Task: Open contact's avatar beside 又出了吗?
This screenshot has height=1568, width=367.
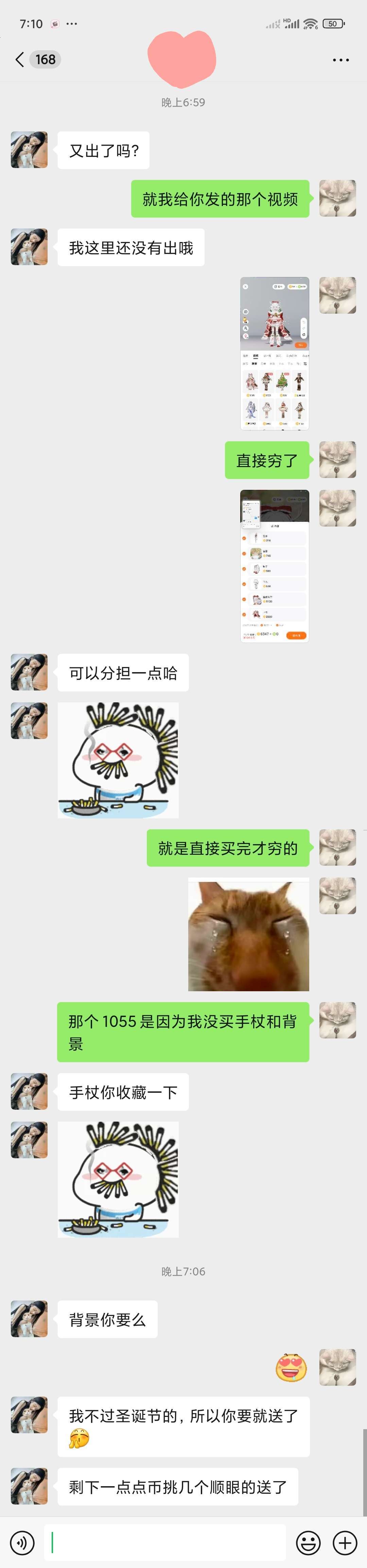Action: (29, 150)
